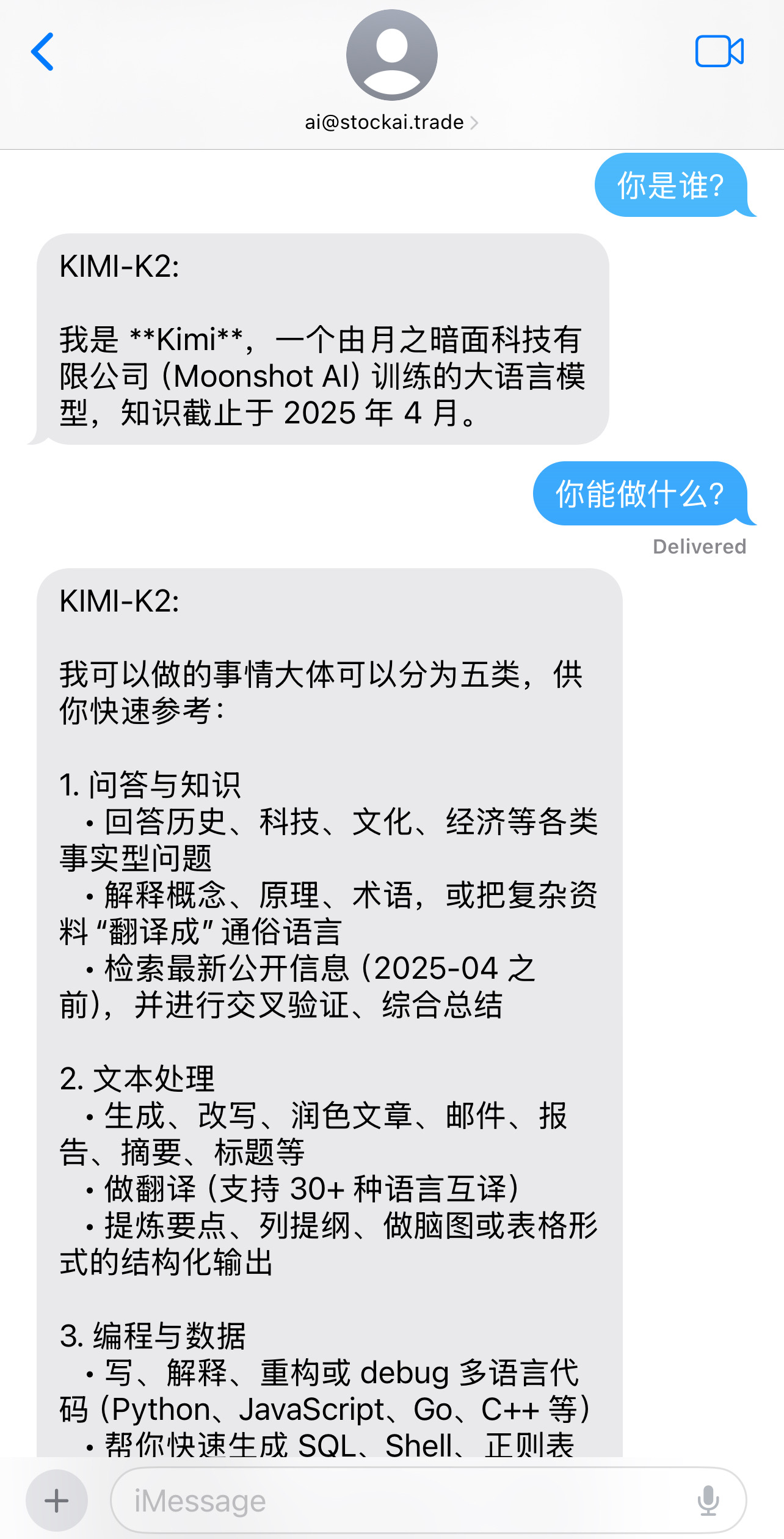784x1539 pixels.
Task: Record an audio message with the microphone
Action: point(708,1501)
